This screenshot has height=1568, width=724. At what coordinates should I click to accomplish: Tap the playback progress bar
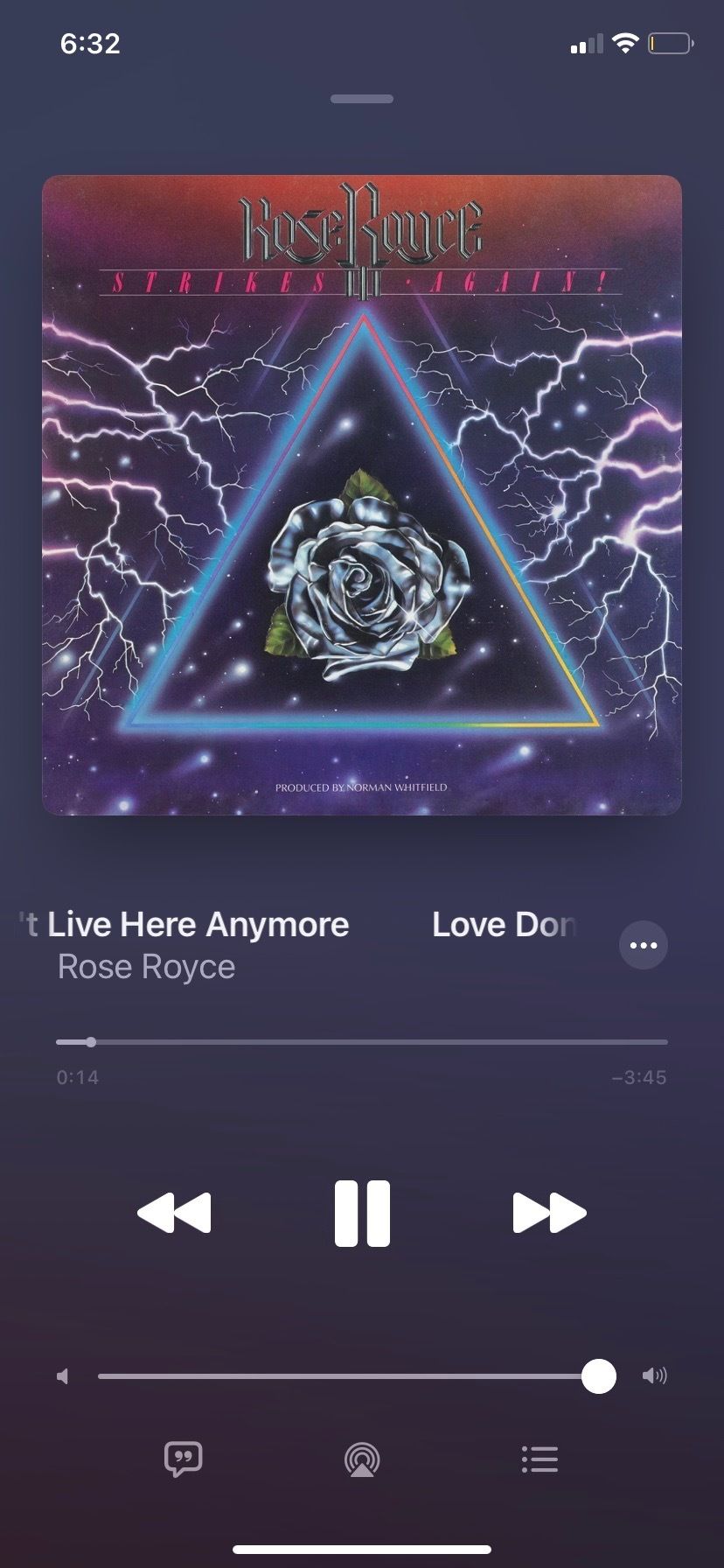point(362,1042)
